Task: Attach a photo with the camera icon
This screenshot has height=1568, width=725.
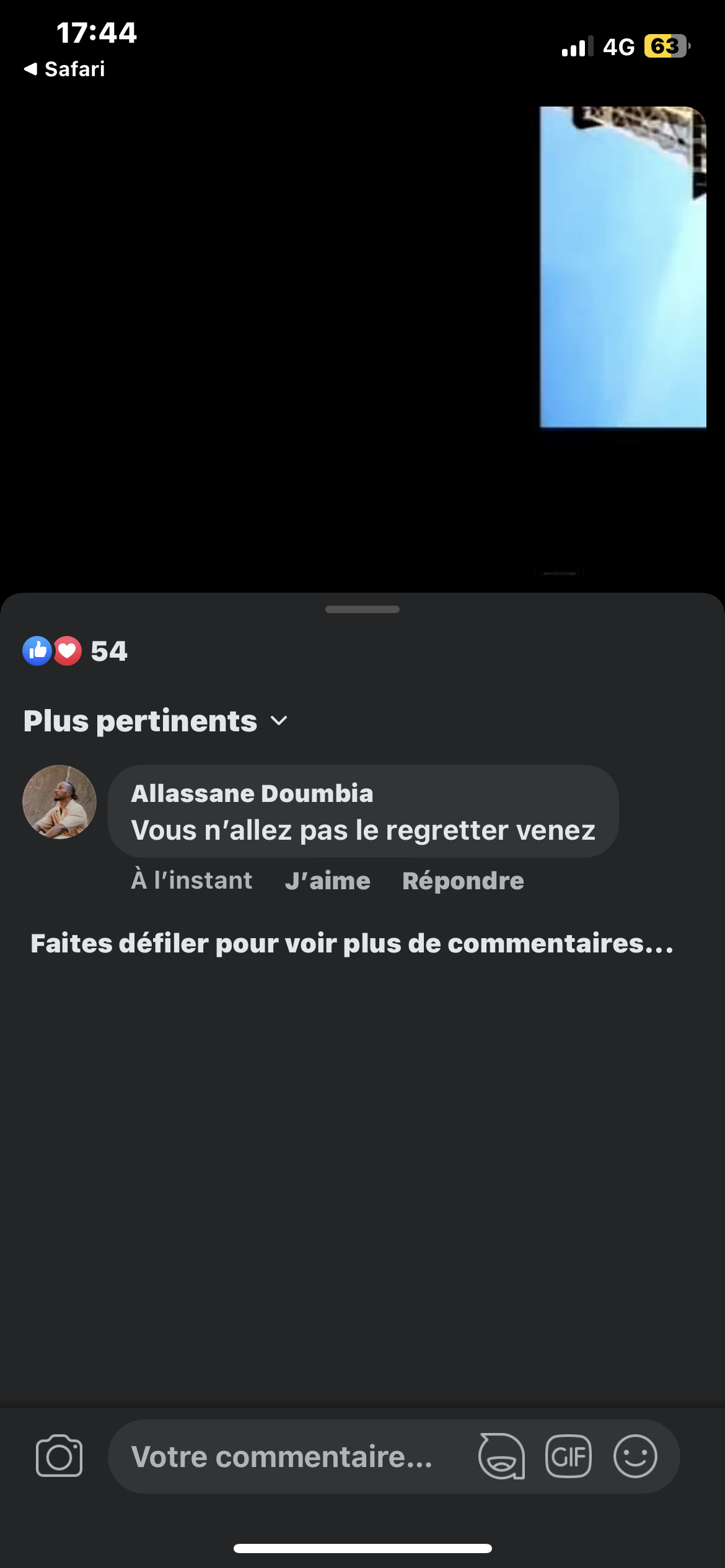Action: pyautogui.click(x=59, y=1456)
